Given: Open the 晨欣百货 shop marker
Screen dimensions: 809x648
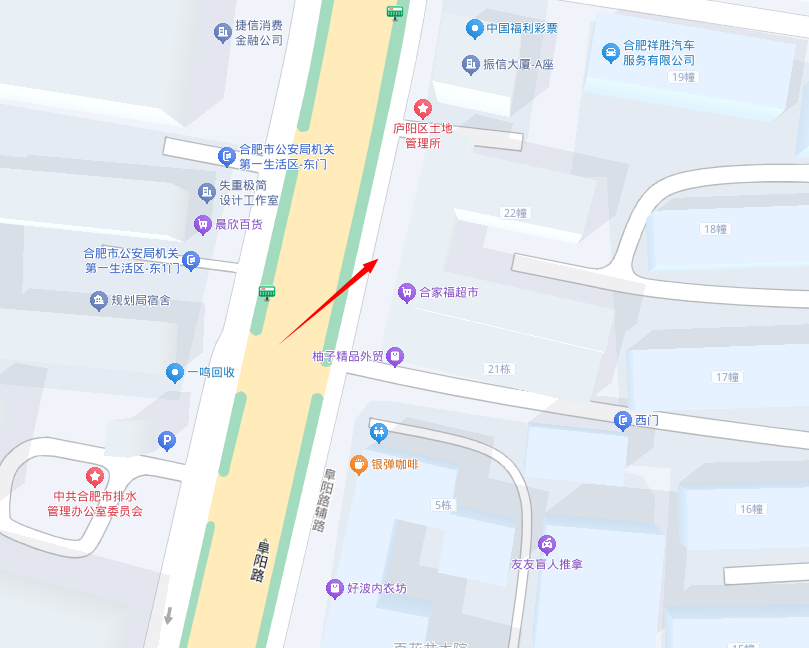Looking at the screenshot, I should (203, 224).
